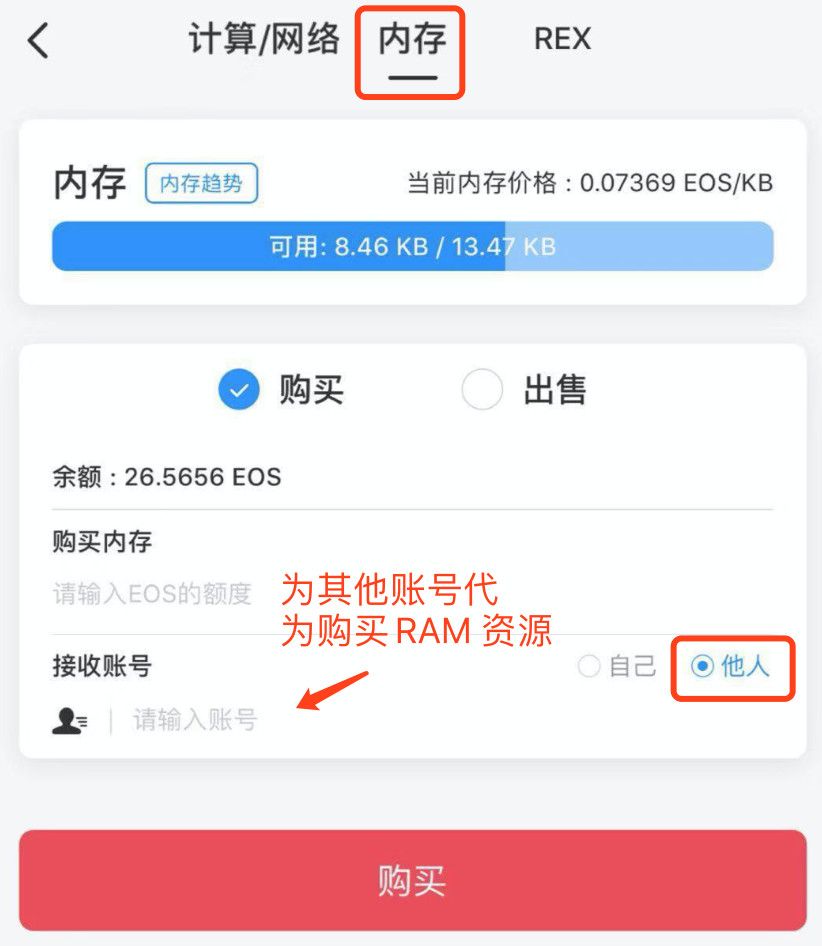Open the 内存趋势 chart
822x946 pixels.
[x=201, y=184]
